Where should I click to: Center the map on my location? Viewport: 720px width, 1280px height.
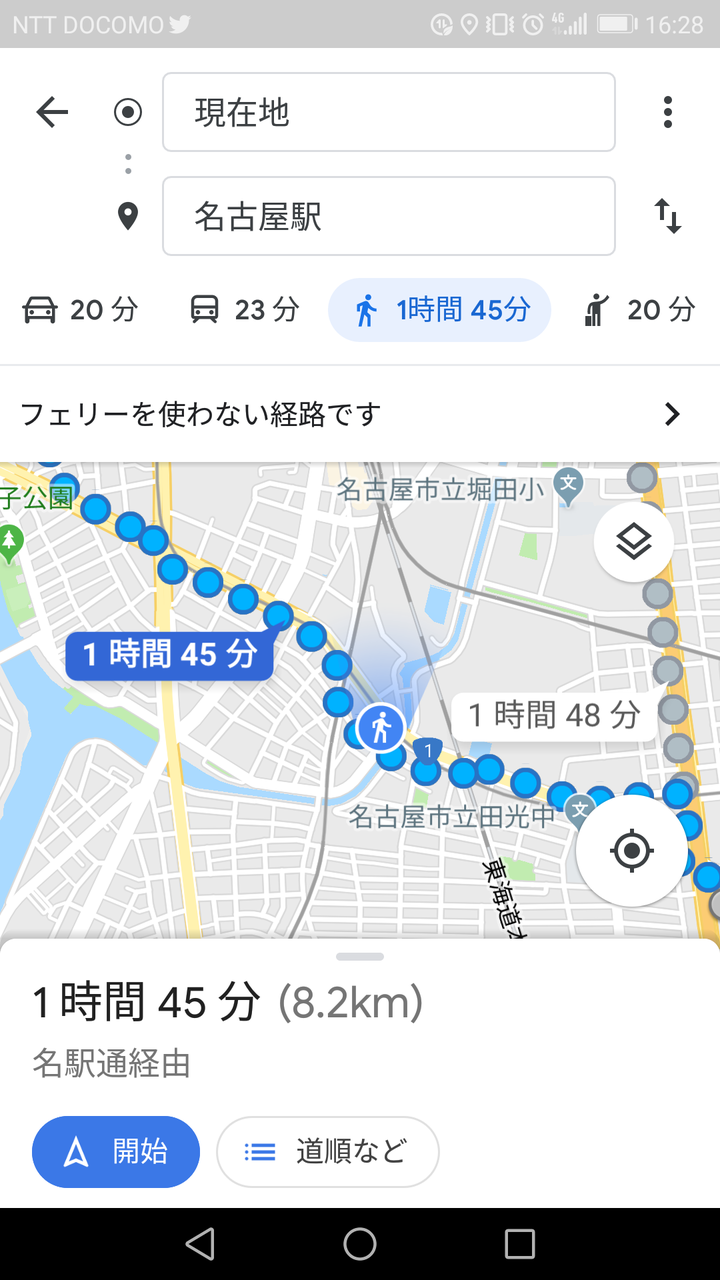(631, 852)
